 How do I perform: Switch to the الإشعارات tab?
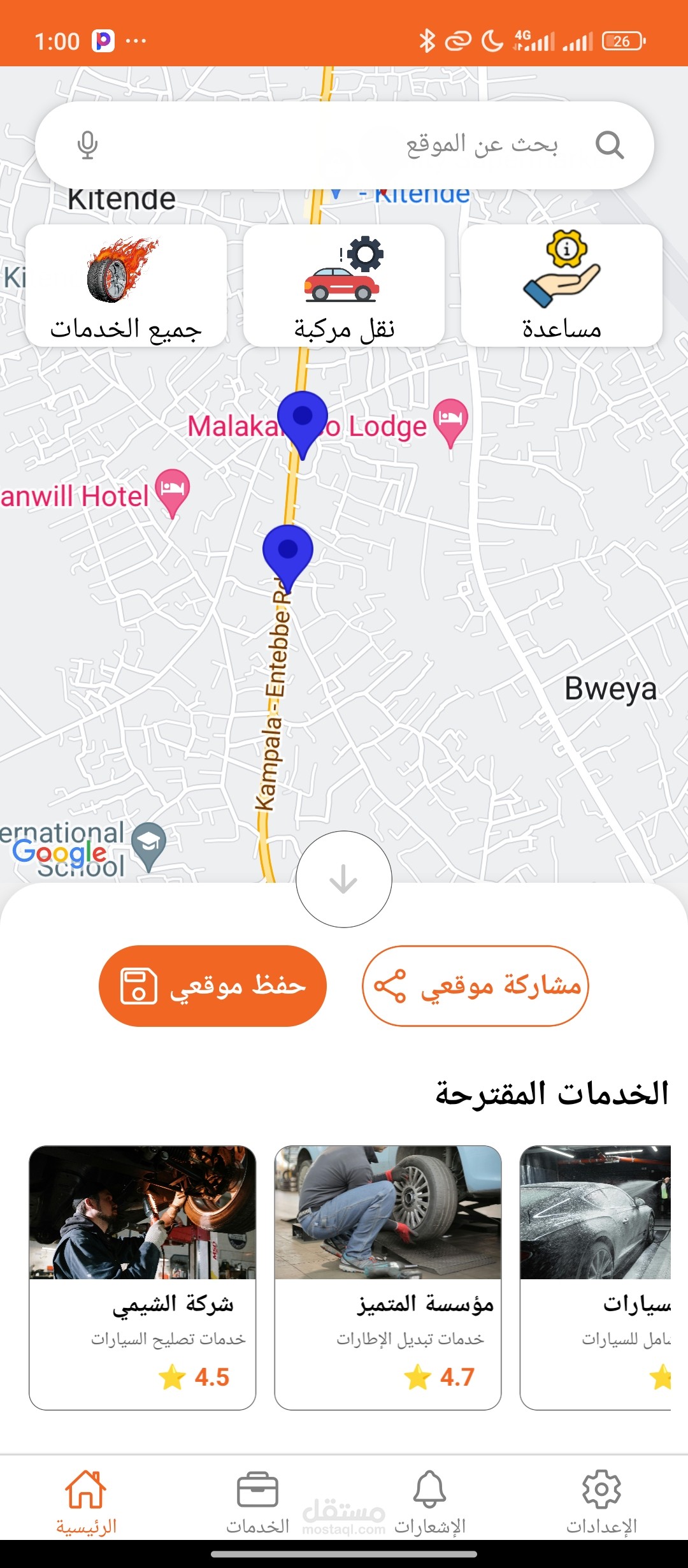pyautogui.click(x=430, y=1502)
